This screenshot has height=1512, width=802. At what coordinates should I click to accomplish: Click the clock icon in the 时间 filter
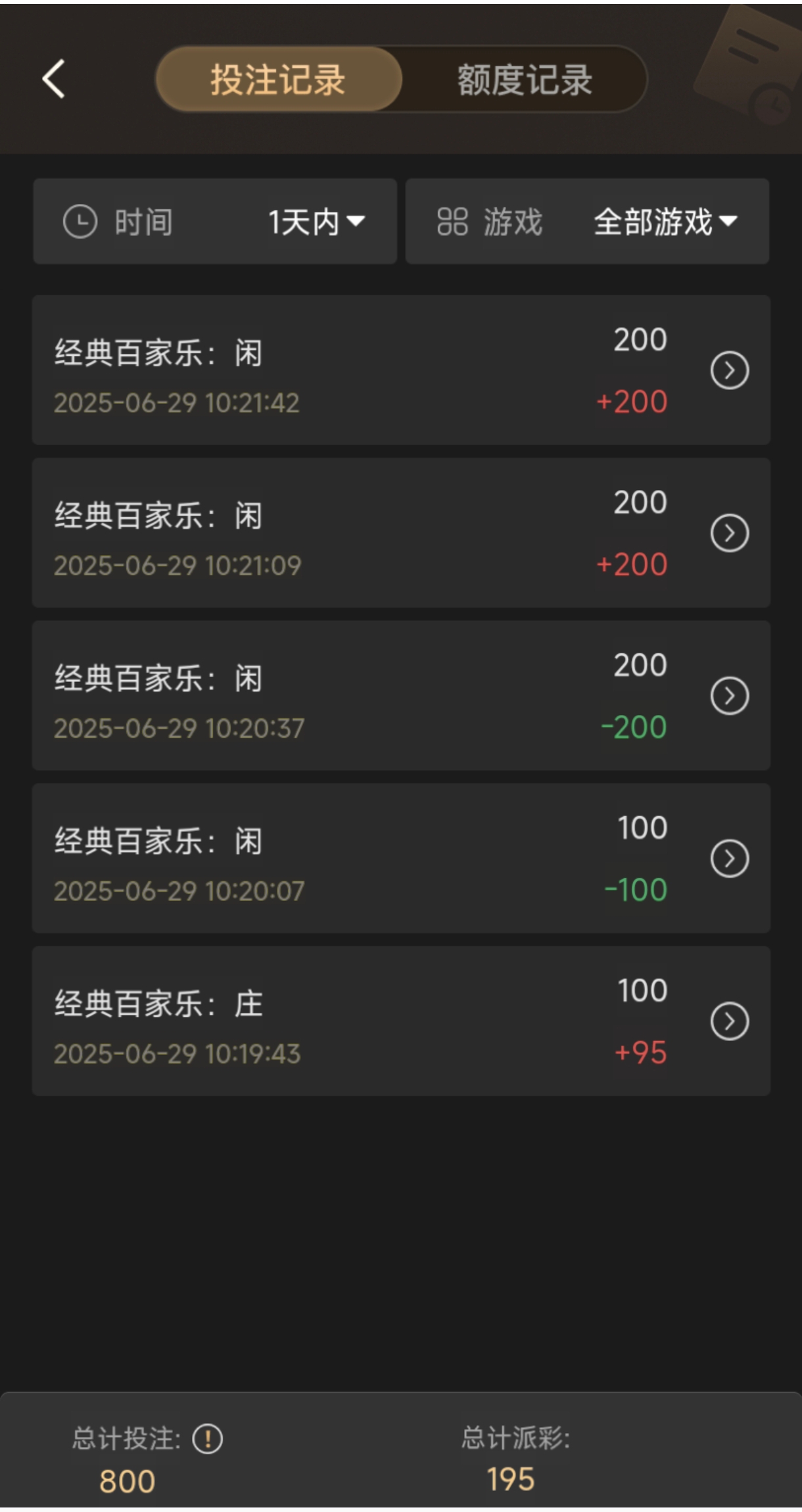80,222
